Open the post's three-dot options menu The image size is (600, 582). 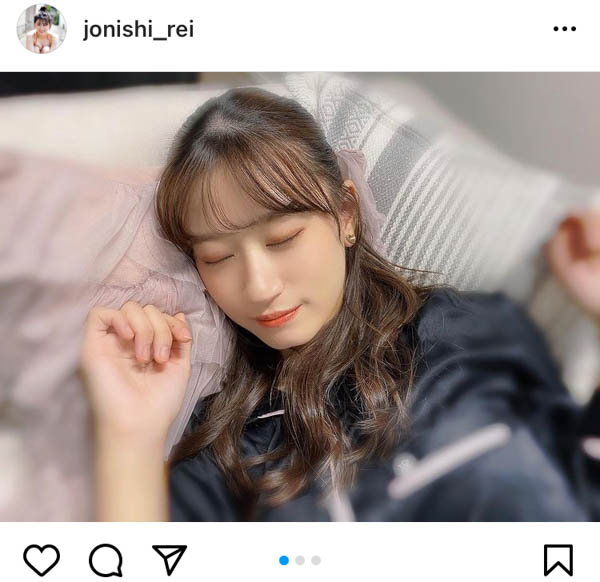[565, 29]
